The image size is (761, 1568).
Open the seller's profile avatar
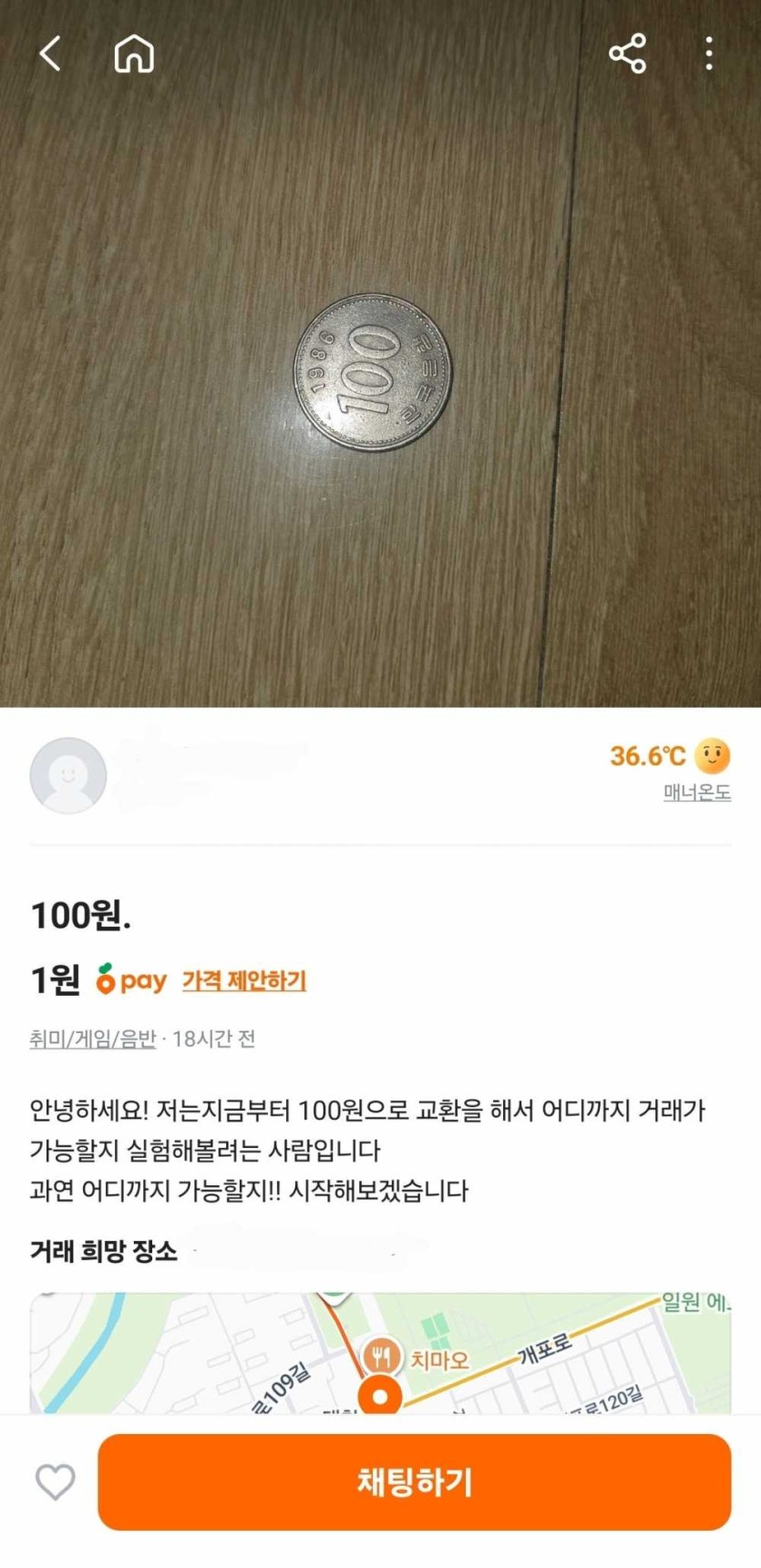tap(68, 775)
